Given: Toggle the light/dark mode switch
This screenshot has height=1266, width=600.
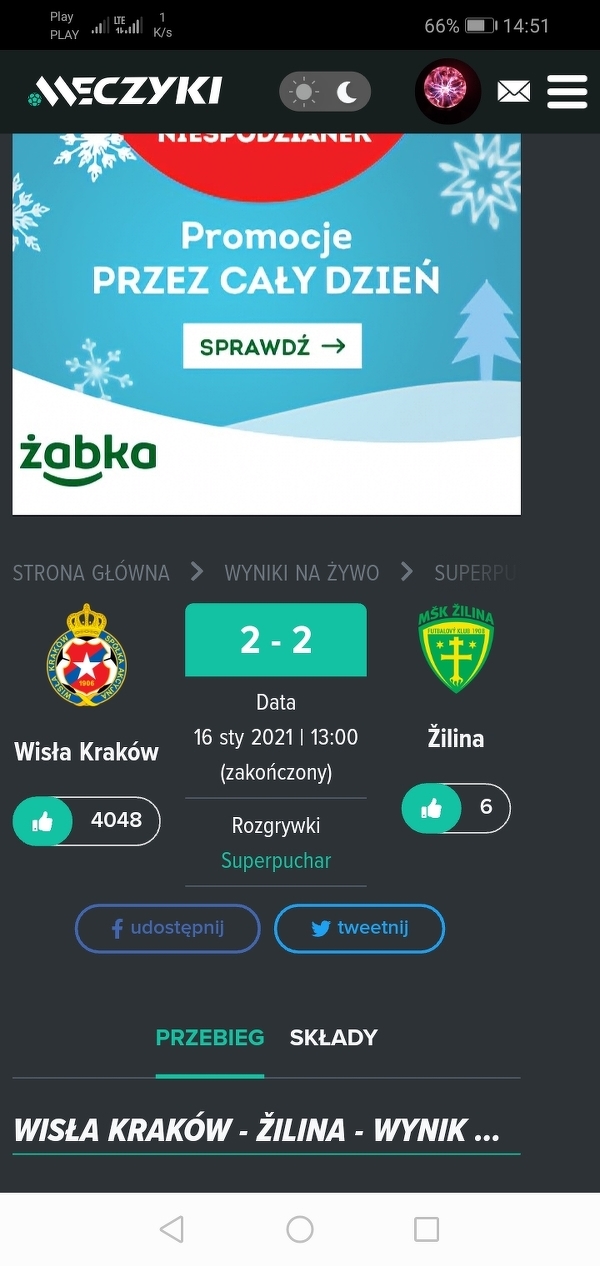Looking at the screenshot, I should [x=325, y=92].
